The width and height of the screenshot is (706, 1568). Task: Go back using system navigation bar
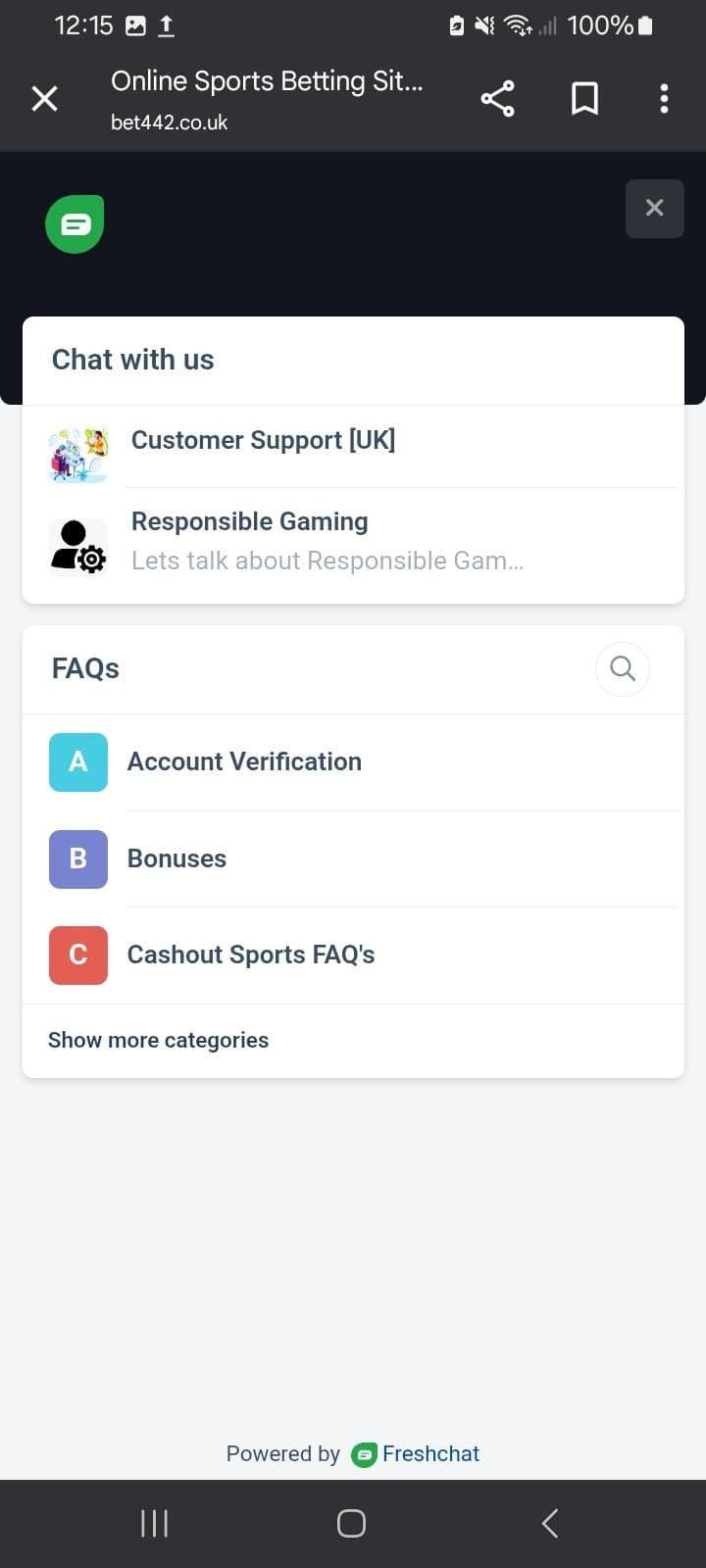click(550, 1523)
